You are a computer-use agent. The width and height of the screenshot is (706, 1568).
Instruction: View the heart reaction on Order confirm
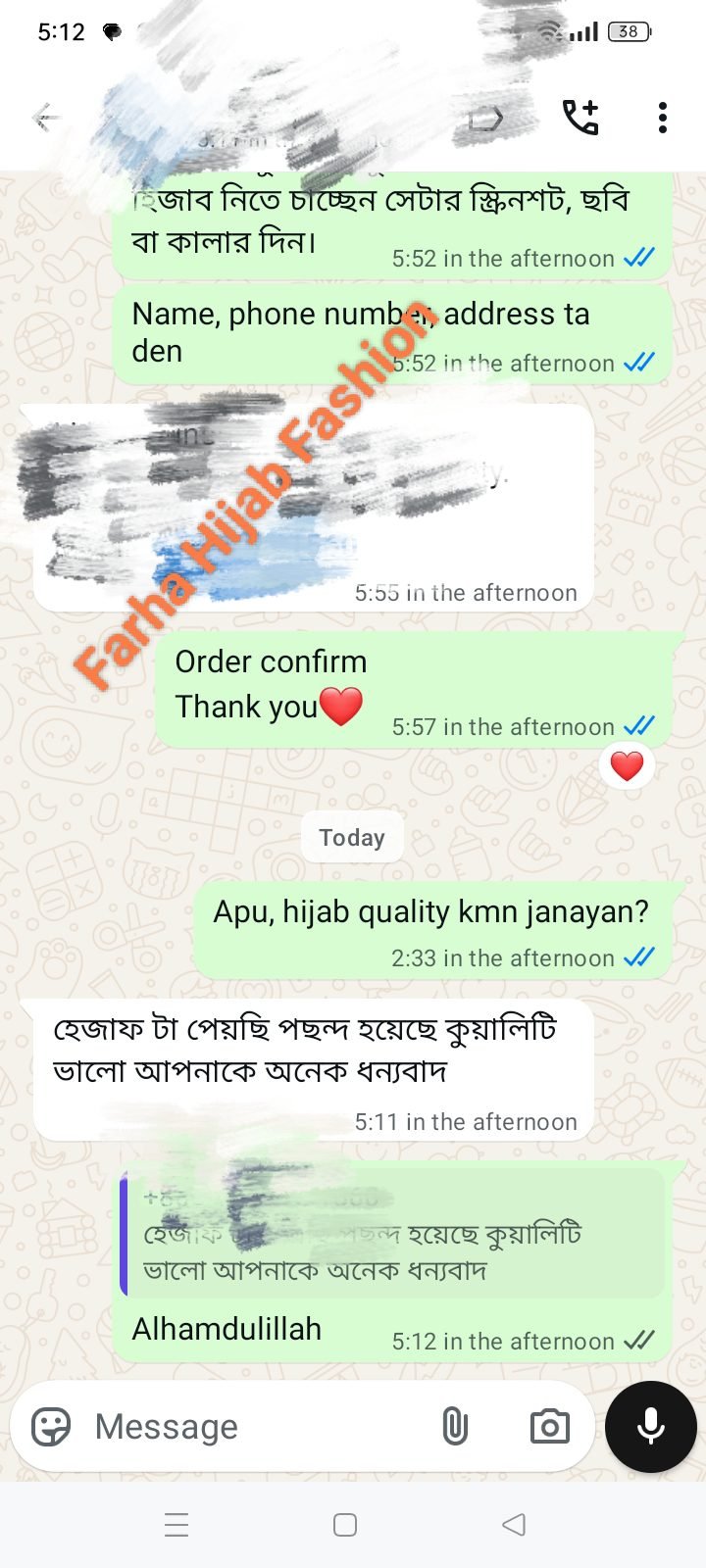coord(627,765)
